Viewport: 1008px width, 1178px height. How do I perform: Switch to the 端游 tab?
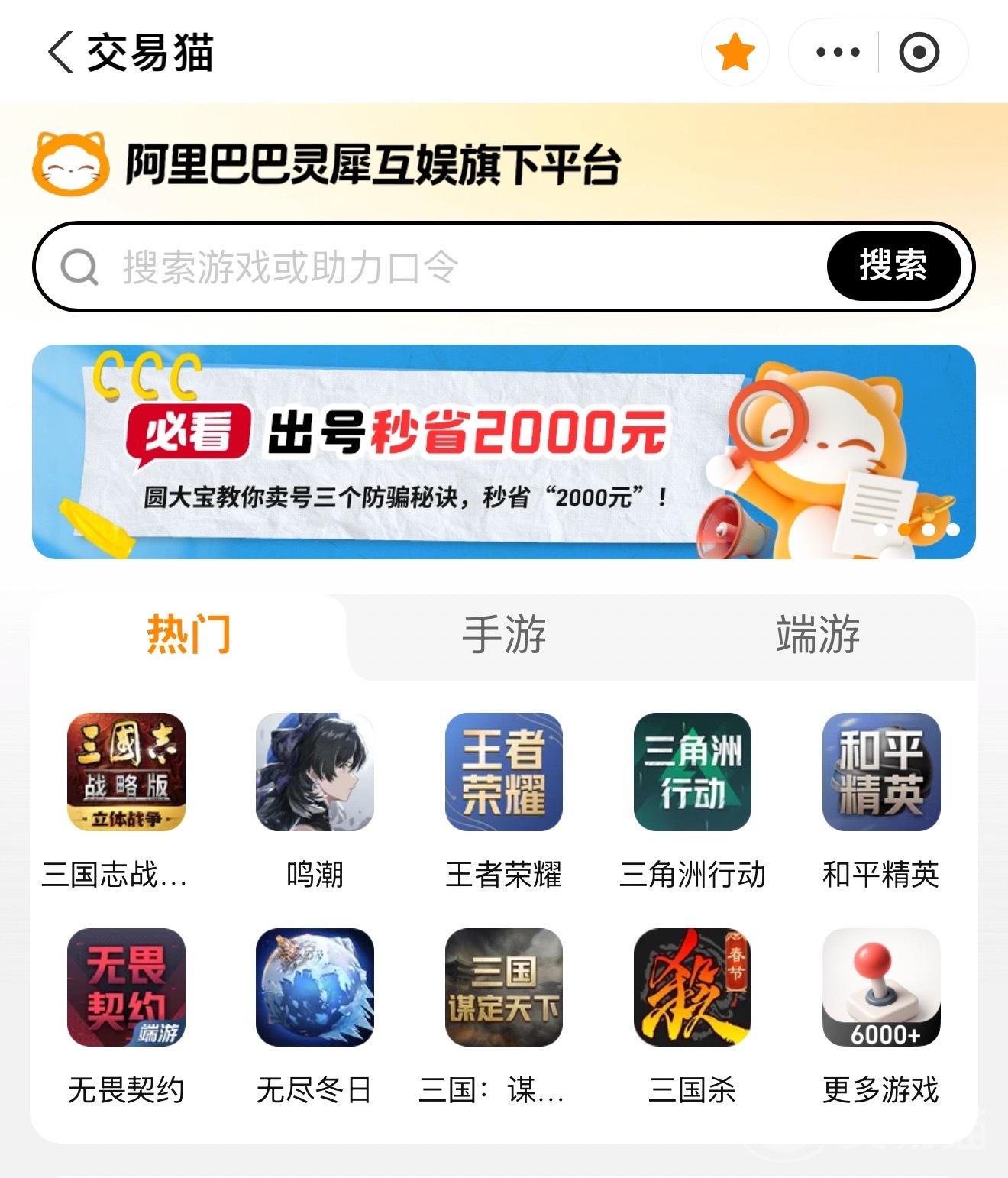tap(818, 634)
